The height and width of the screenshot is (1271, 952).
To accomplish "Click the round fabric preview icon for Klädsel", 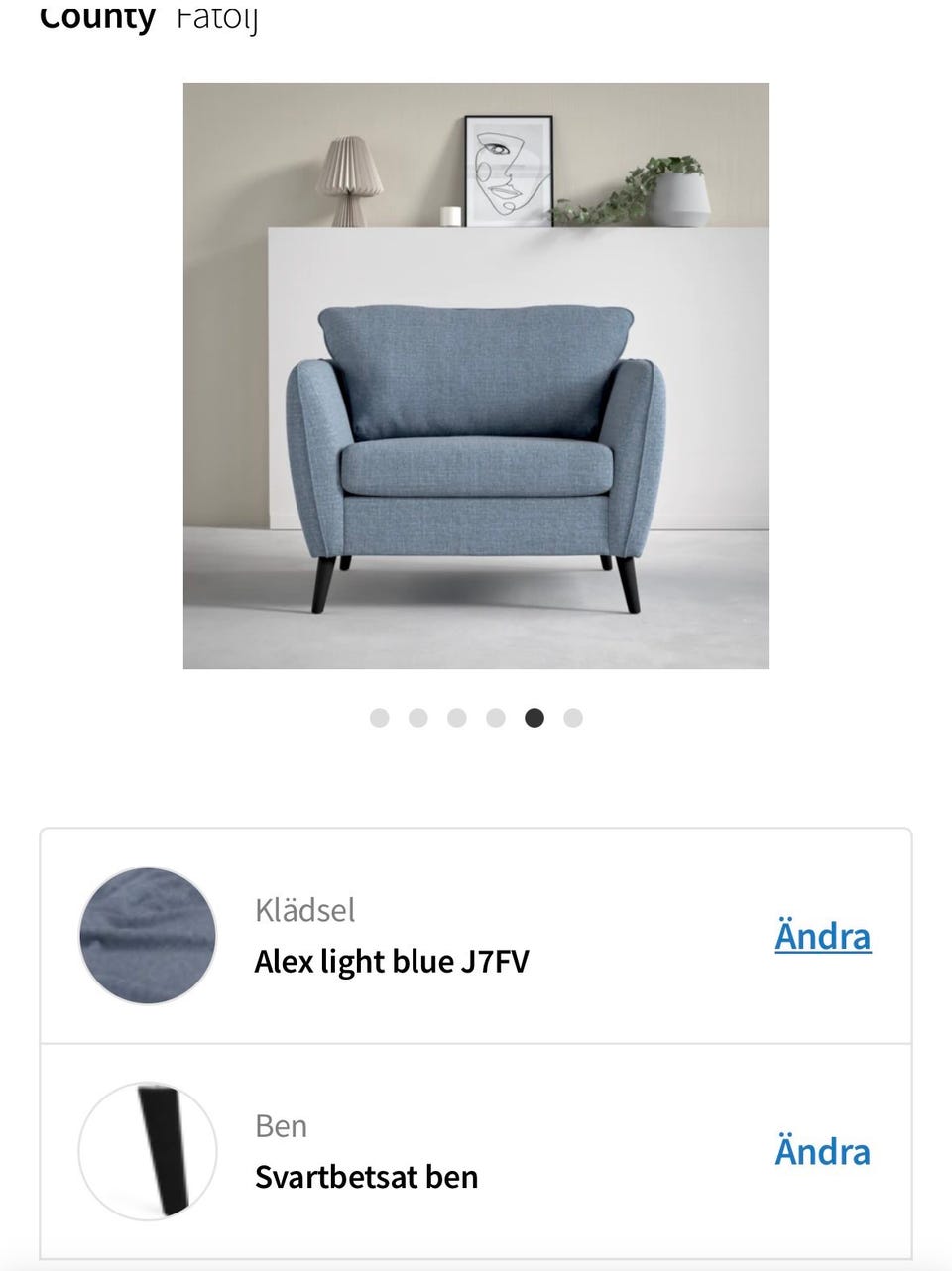I will pos(147,935).
